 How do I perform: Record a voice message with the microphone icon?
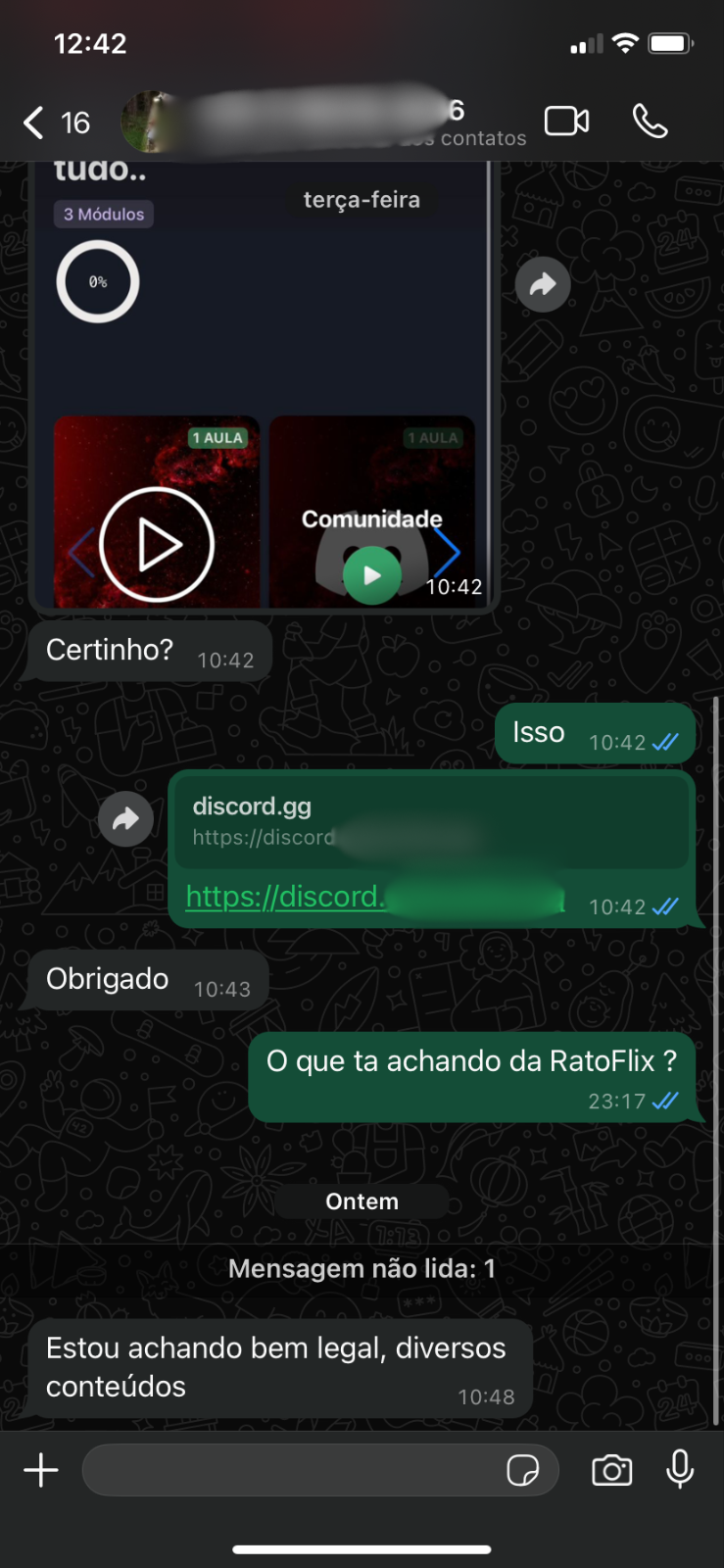tap(680, 1470)
